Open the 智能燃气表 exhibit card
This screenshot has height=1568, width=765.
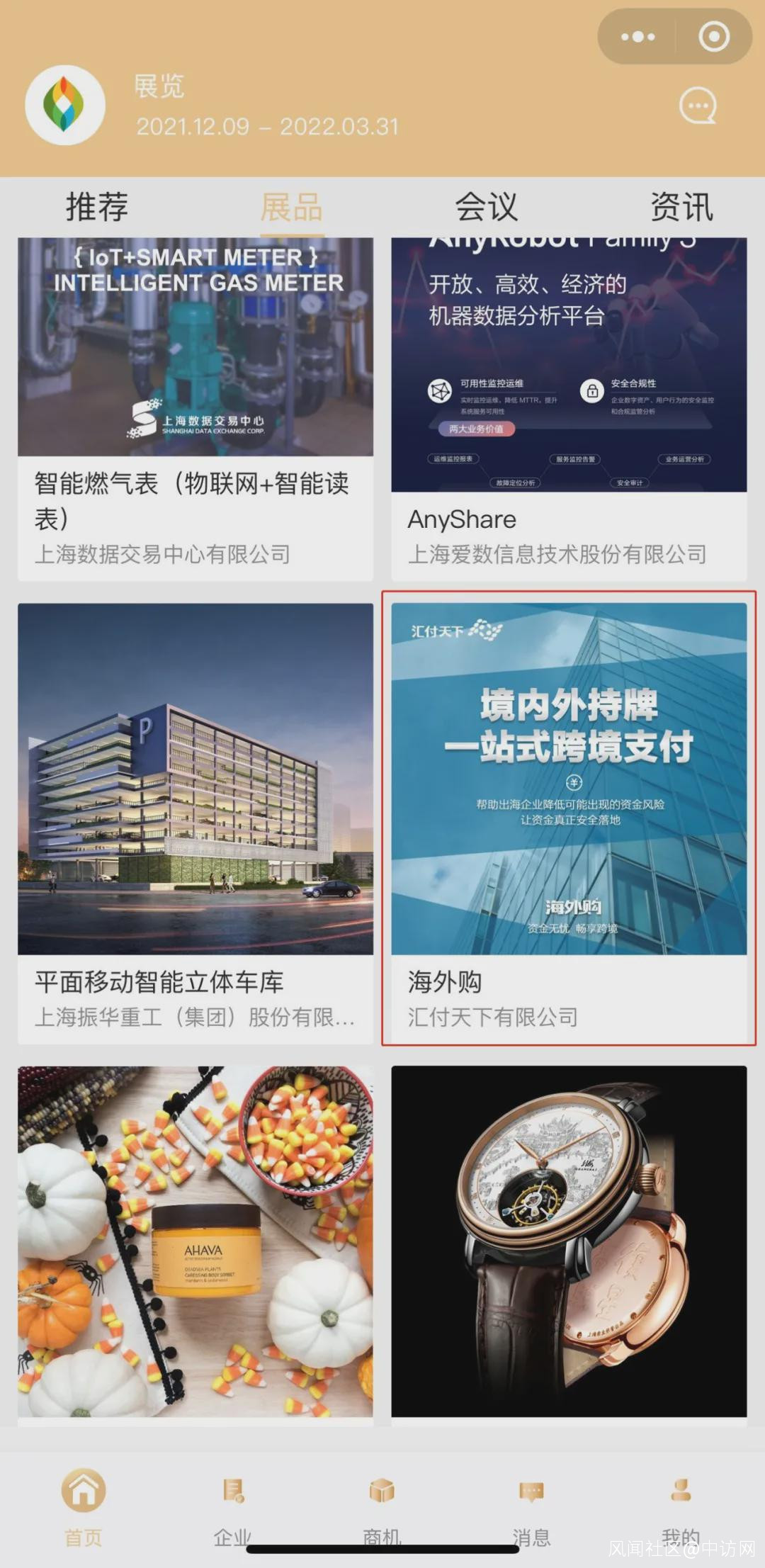pos(195,409)
